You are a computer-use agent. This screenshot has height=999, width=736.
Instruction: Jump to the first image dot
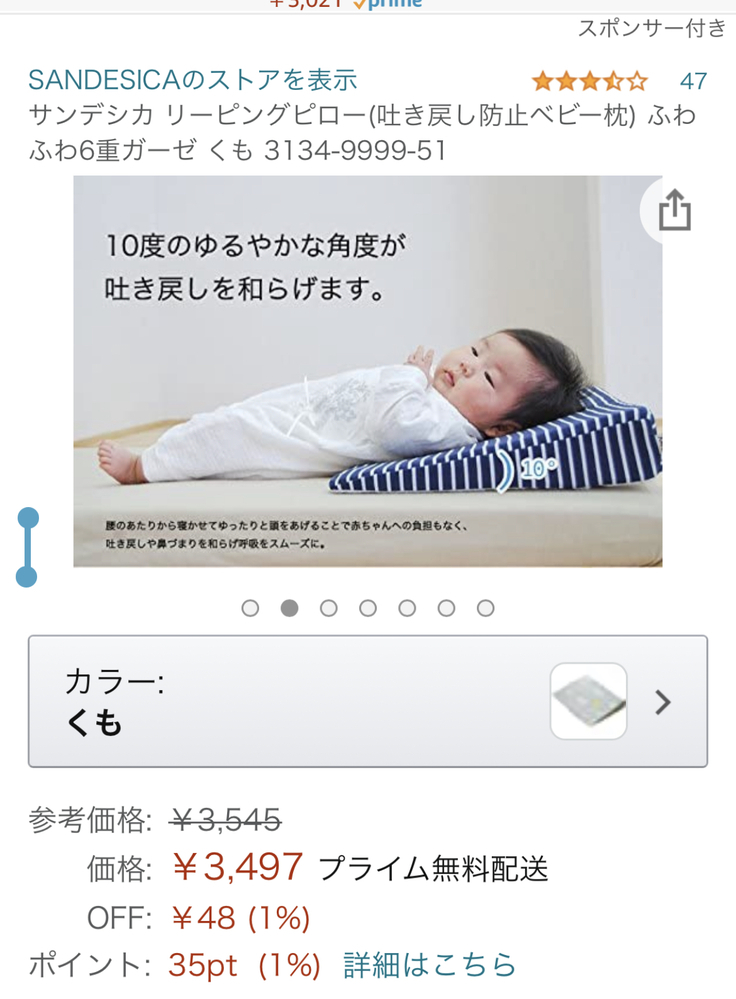[250, 608]
